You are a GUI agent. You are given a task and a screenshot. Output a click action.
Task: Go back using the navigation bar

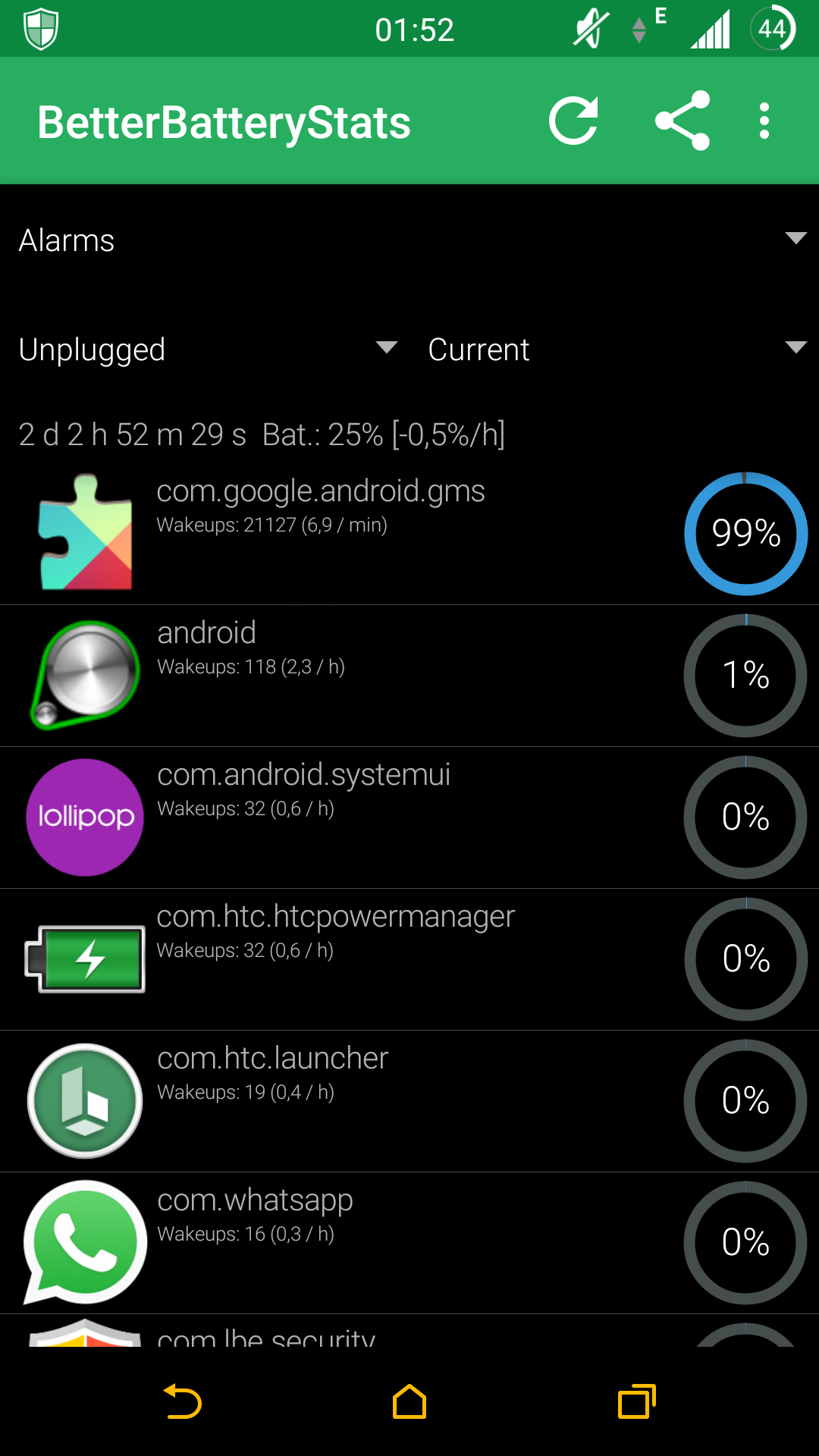click(183, 1401)
